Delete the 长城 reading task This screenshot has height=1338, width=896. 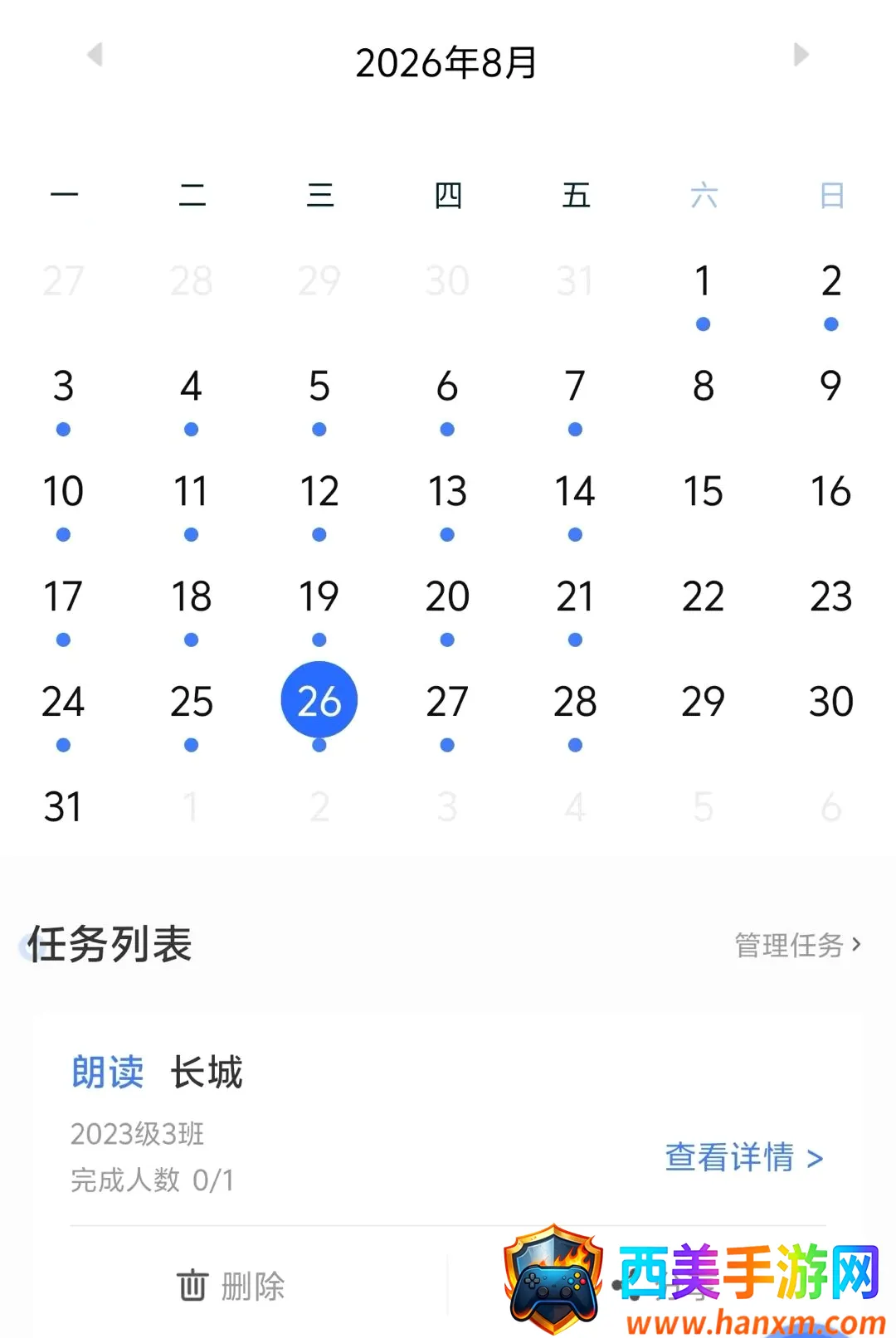click(231, 1286)
